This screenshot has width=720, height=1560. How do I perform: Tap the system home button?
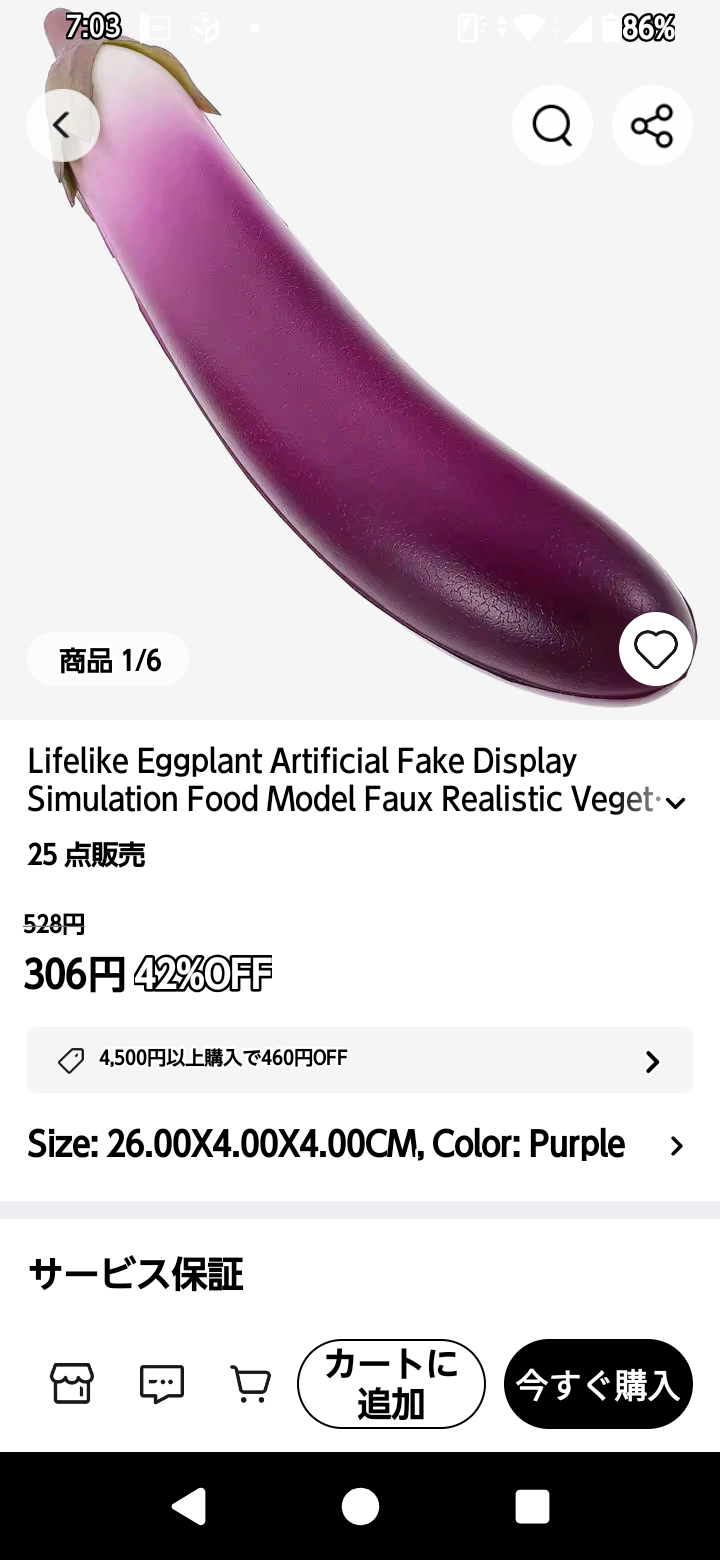pyautogui.click(x=360, y=1506)
